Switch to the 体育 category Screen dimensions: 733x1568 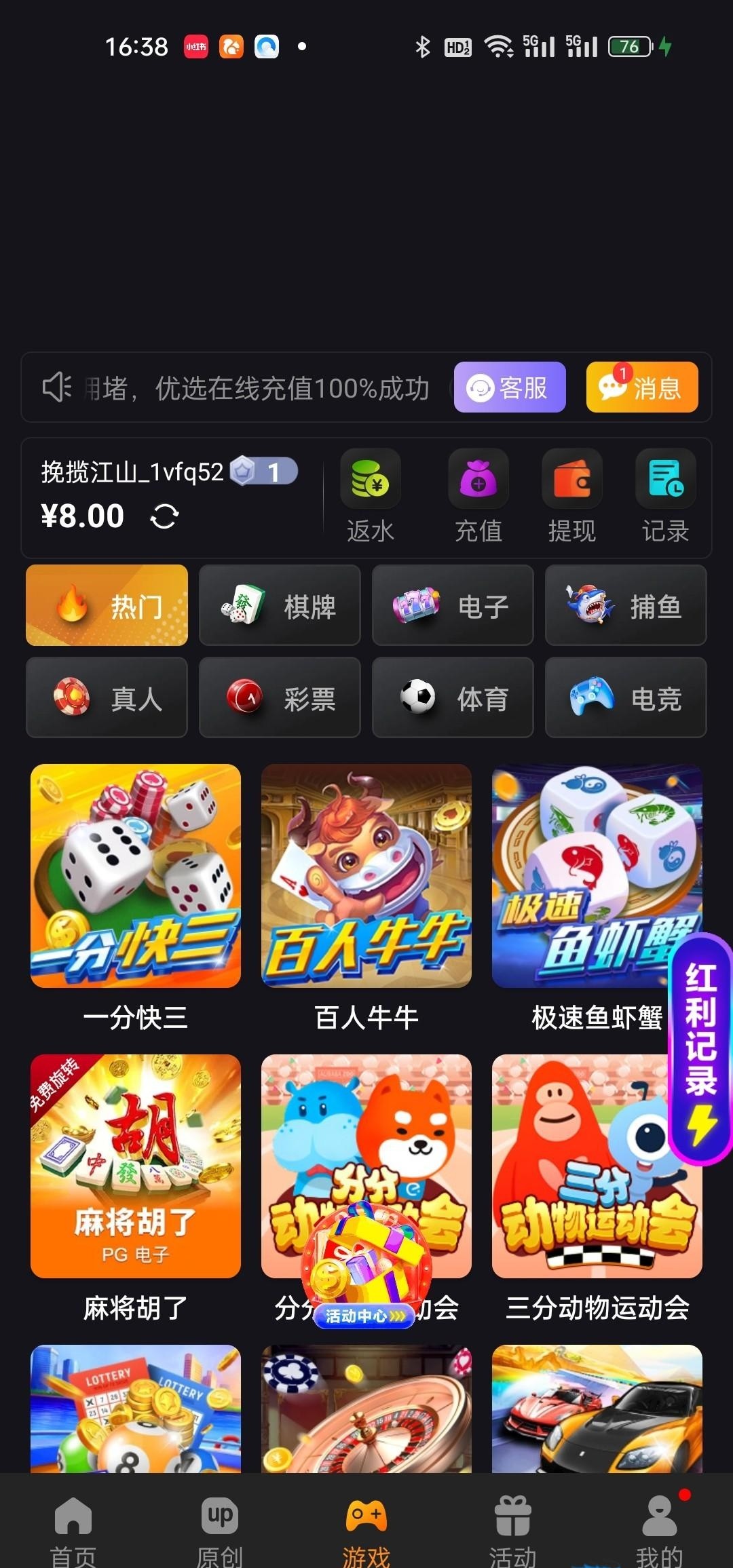452,697
